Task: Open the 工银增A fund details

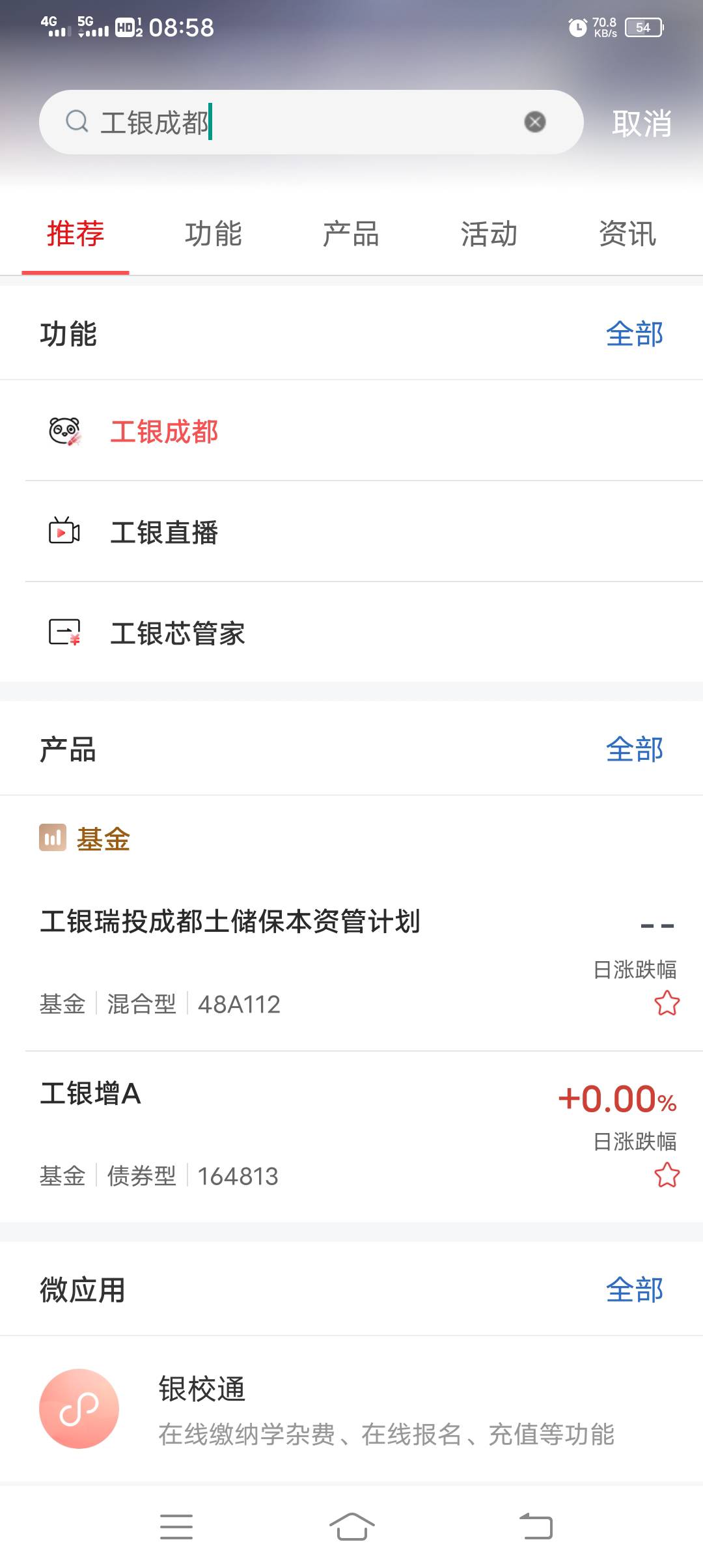Action: pyautogui.click(x=91, y=1094)
